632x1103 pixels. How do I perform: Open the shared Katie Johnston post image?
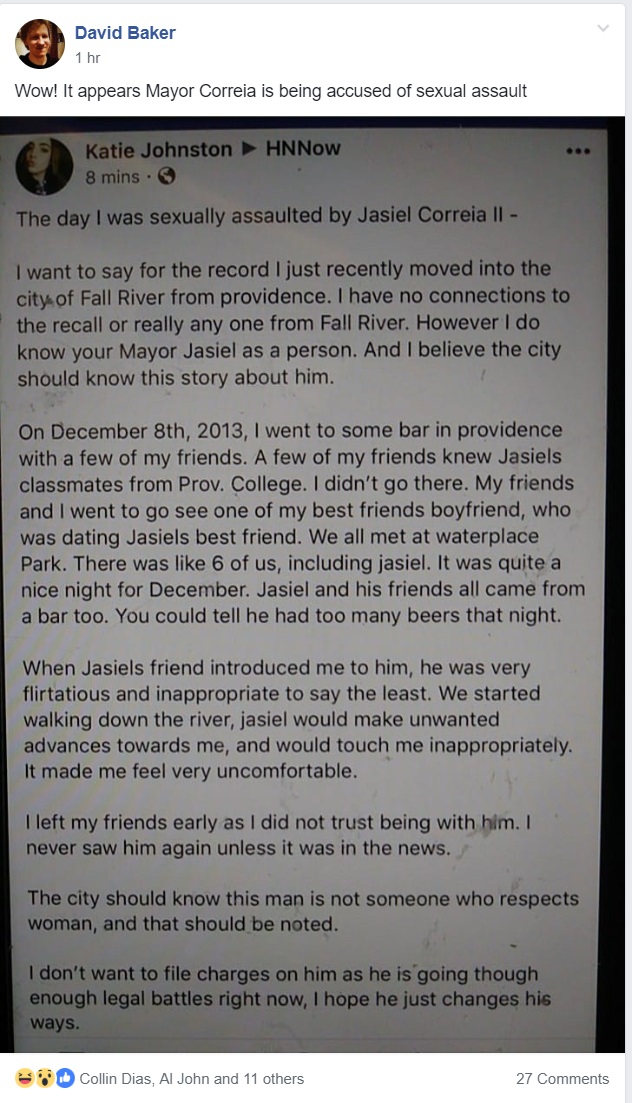point(312,585)
